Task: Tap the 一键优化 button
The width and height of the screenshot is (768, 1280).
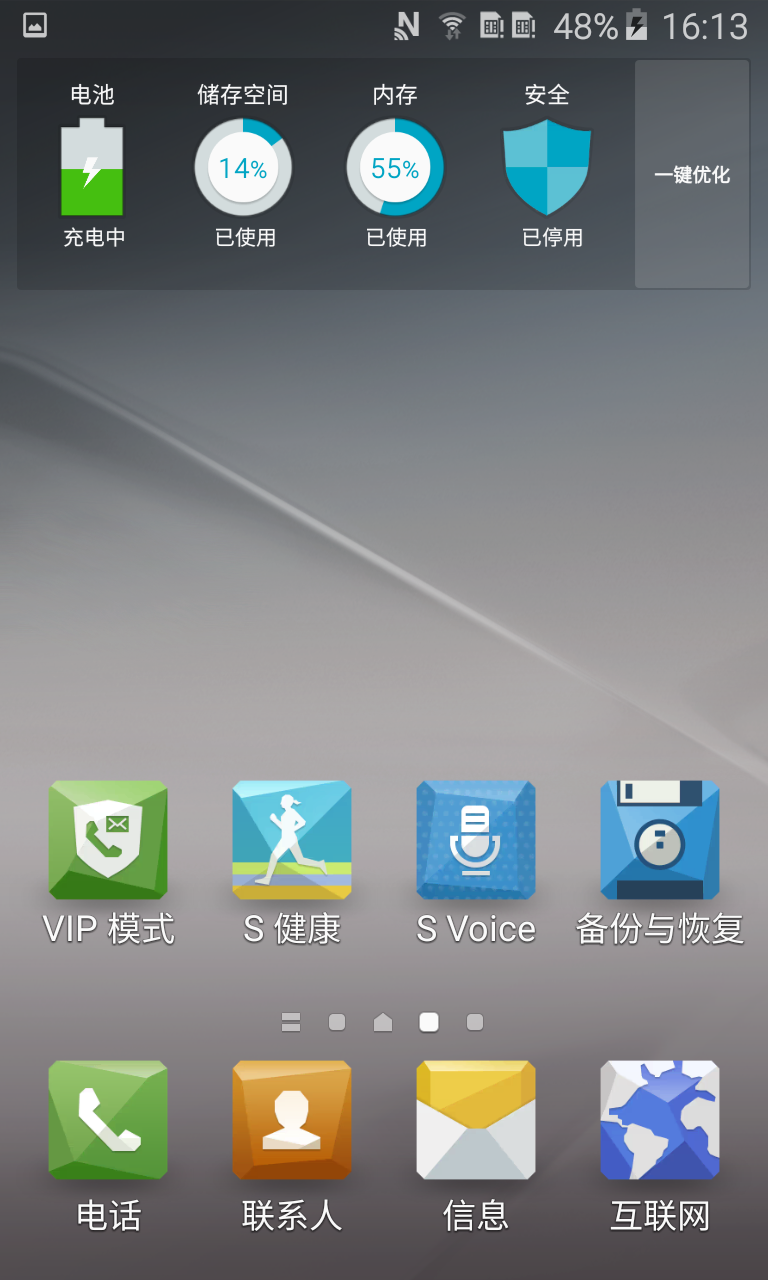Action: coord(692,174)
